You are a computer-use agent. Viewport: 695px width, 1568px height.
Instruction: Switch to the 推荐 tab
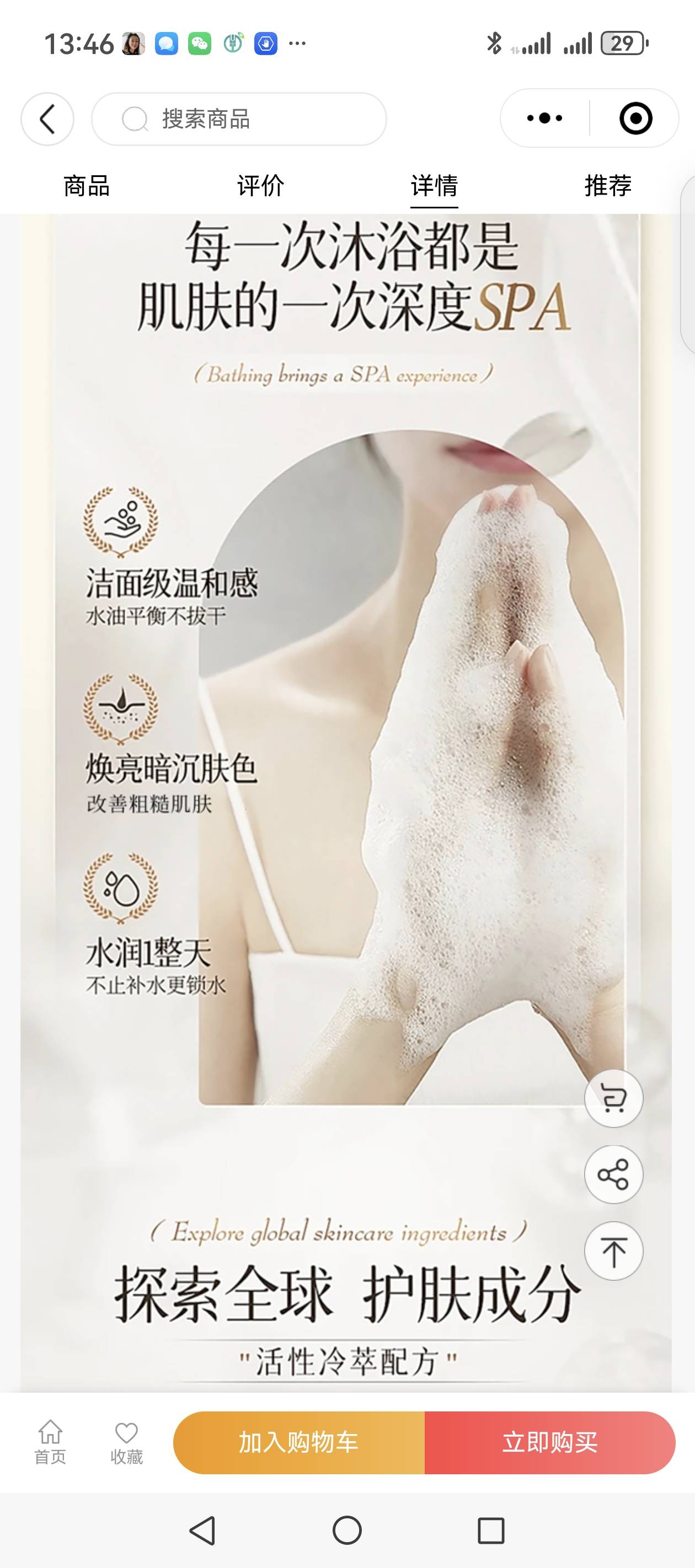608,186
